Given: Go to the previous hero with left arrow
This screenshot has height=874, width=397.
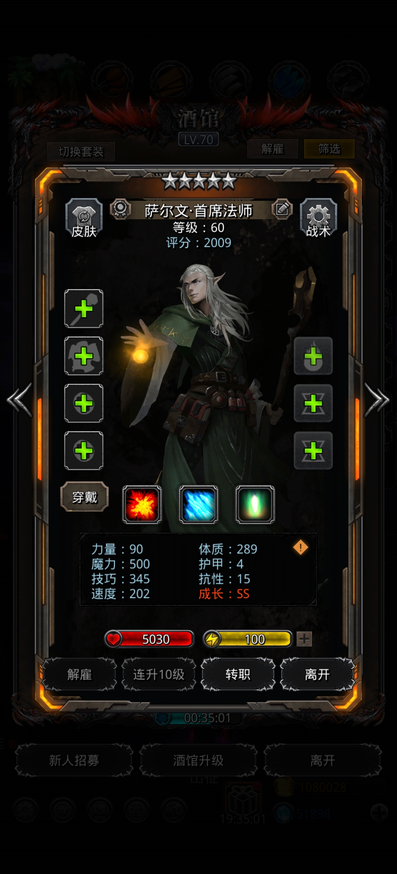Looking at the screenshot, I should [20, 399].
